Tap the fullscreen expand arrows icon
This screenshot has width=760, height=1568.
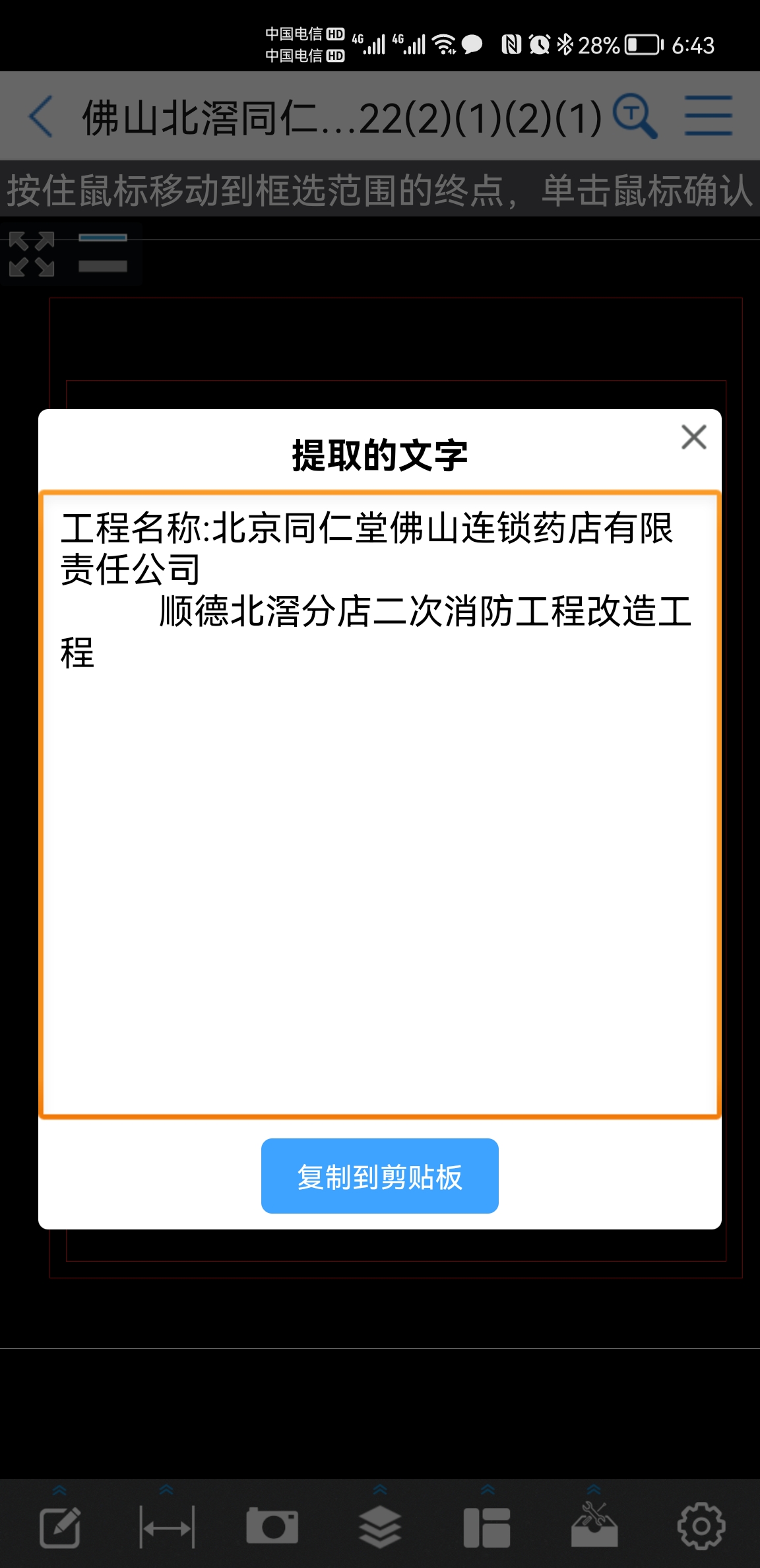32,254
